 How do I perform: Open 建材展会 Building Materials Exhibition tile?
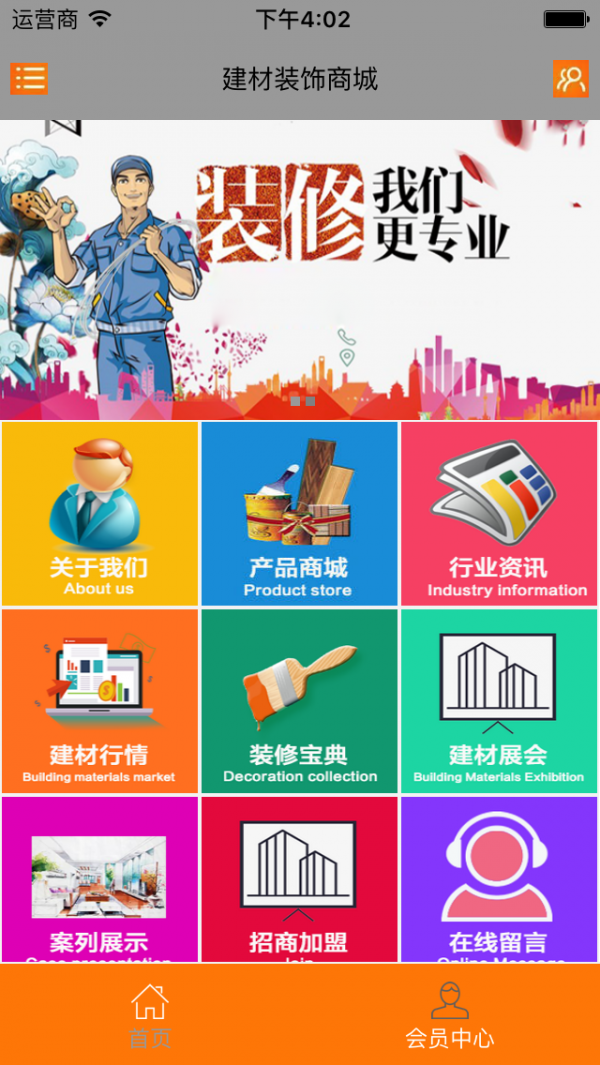pos(499,700)
